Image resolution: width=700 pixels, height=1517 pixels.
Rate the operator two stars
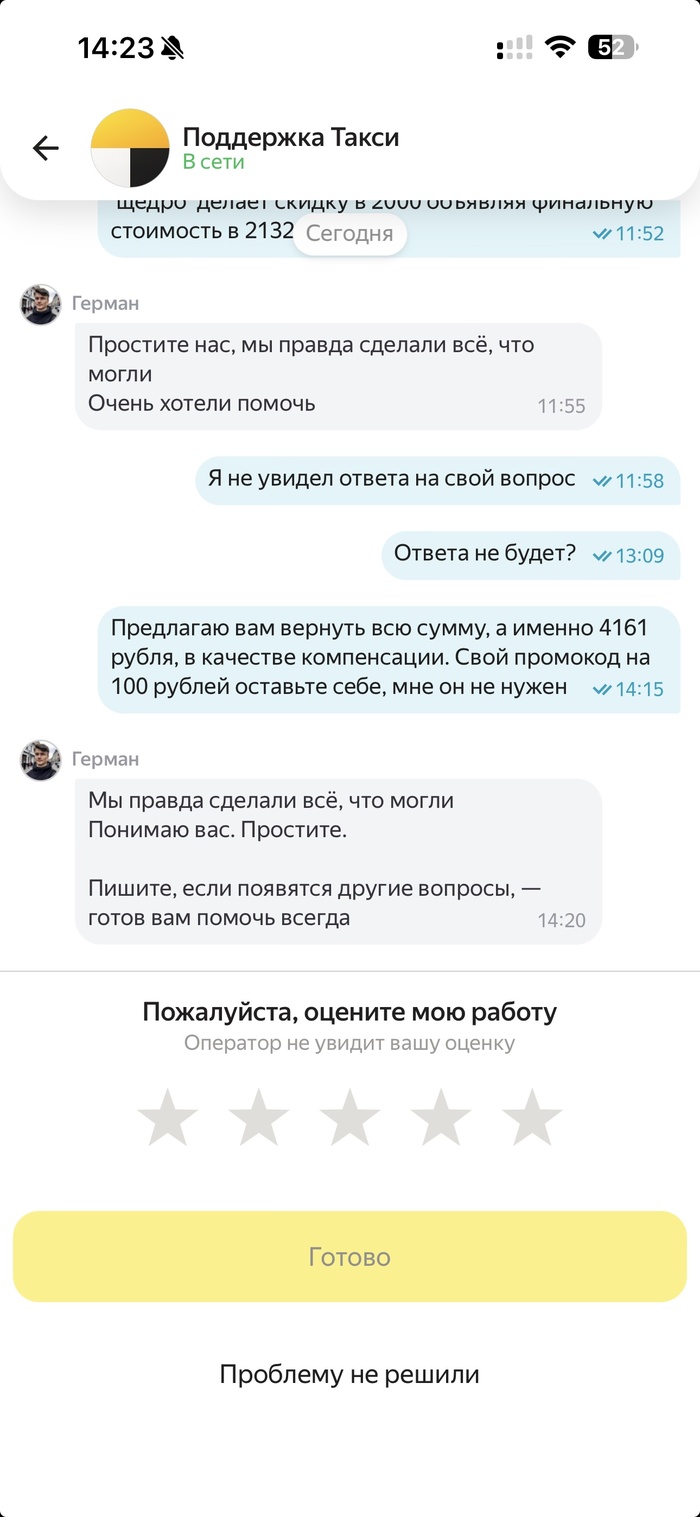tap(258, 1118)
